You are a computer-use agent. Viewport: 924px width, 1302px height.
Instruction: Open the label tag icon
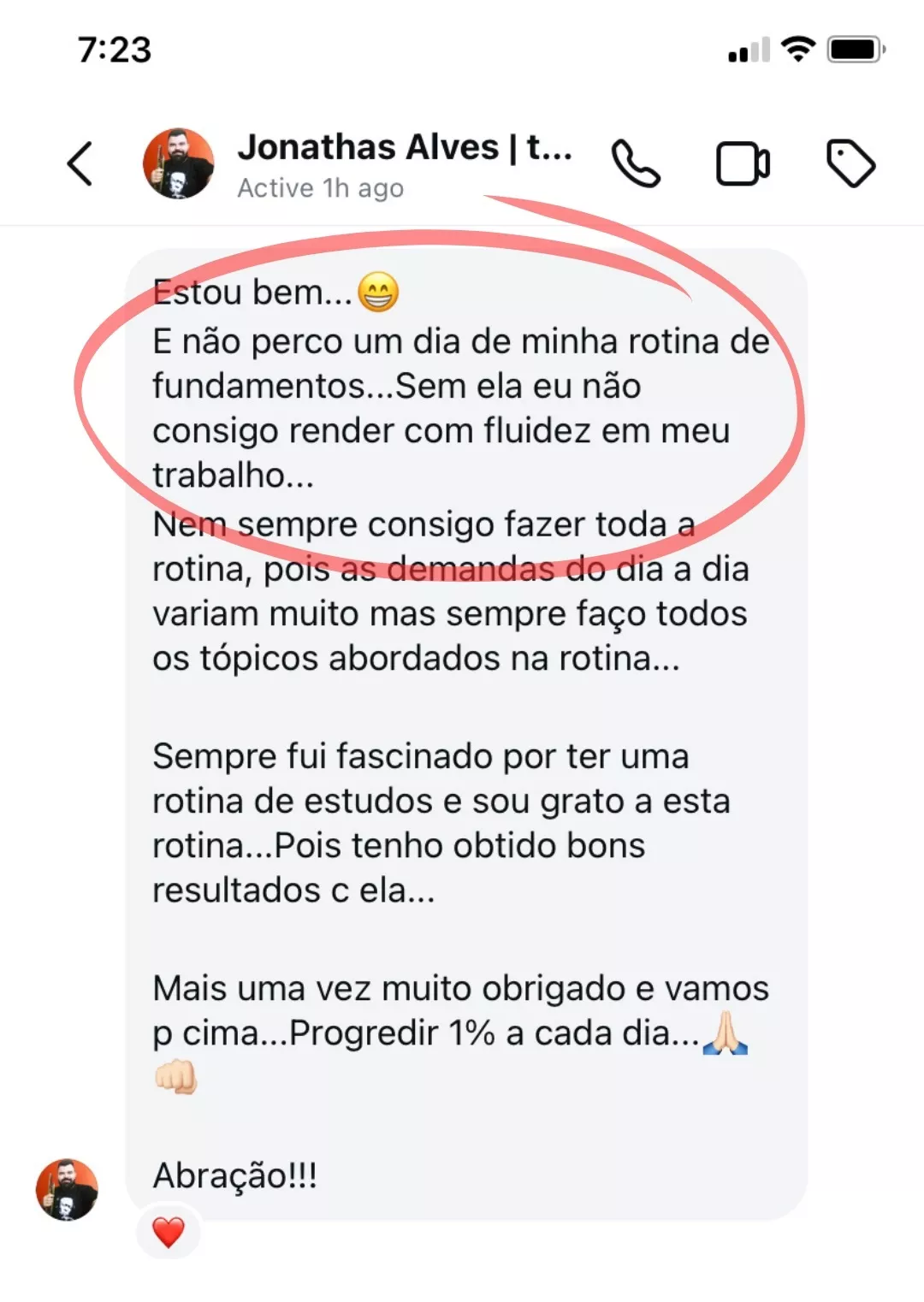tap(850, 163)
